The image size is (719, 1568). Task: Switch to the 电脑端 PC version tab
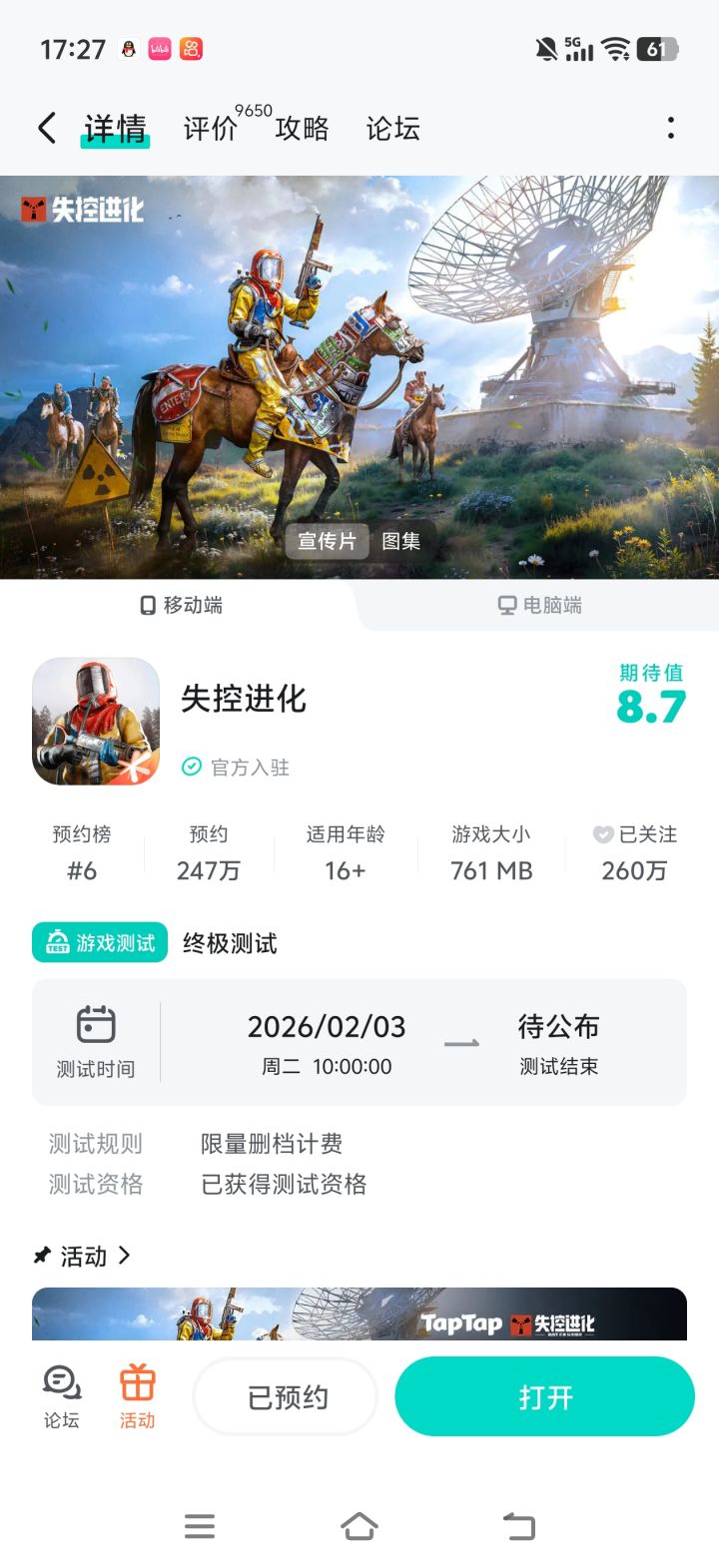pos(539,605)
